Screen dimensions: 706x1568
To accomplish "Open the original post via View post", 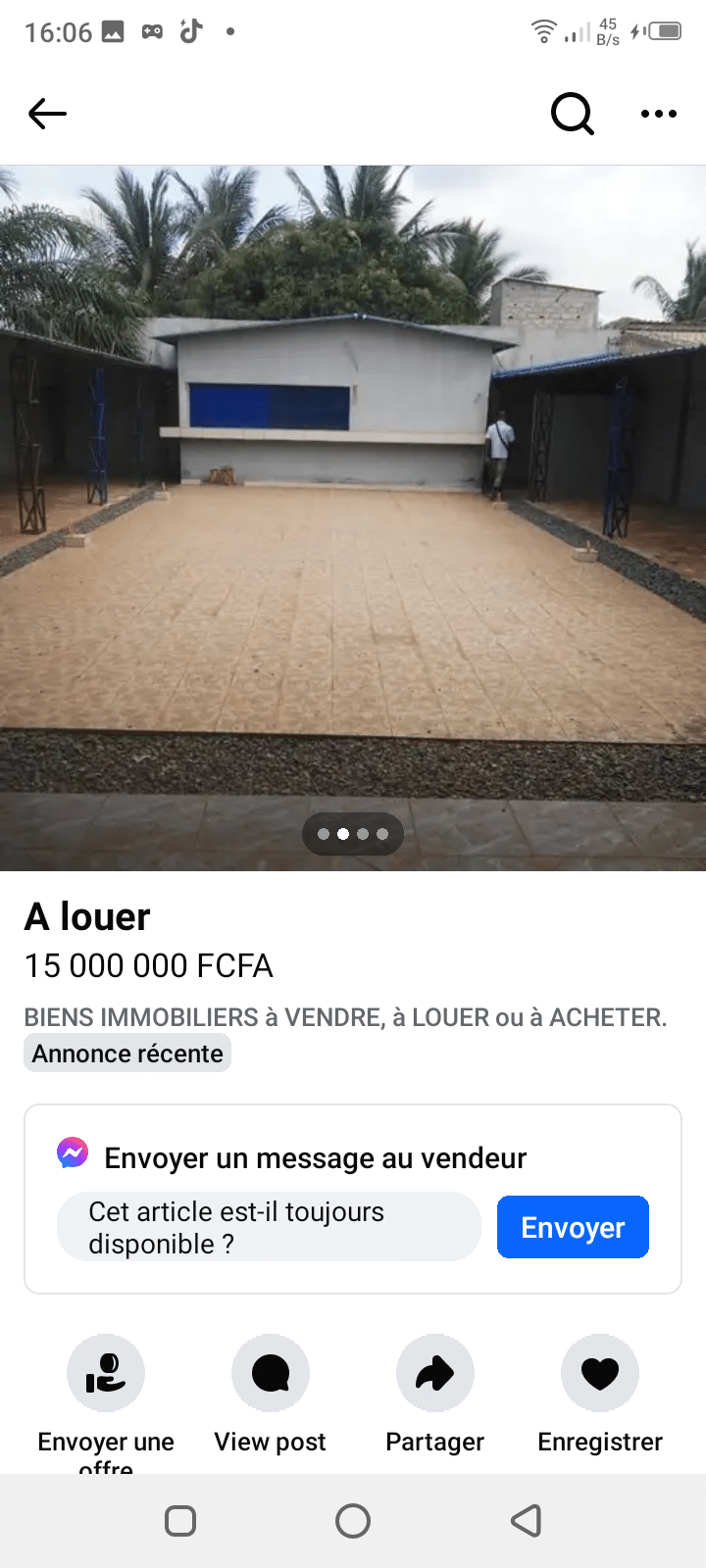I will 271,1373.
